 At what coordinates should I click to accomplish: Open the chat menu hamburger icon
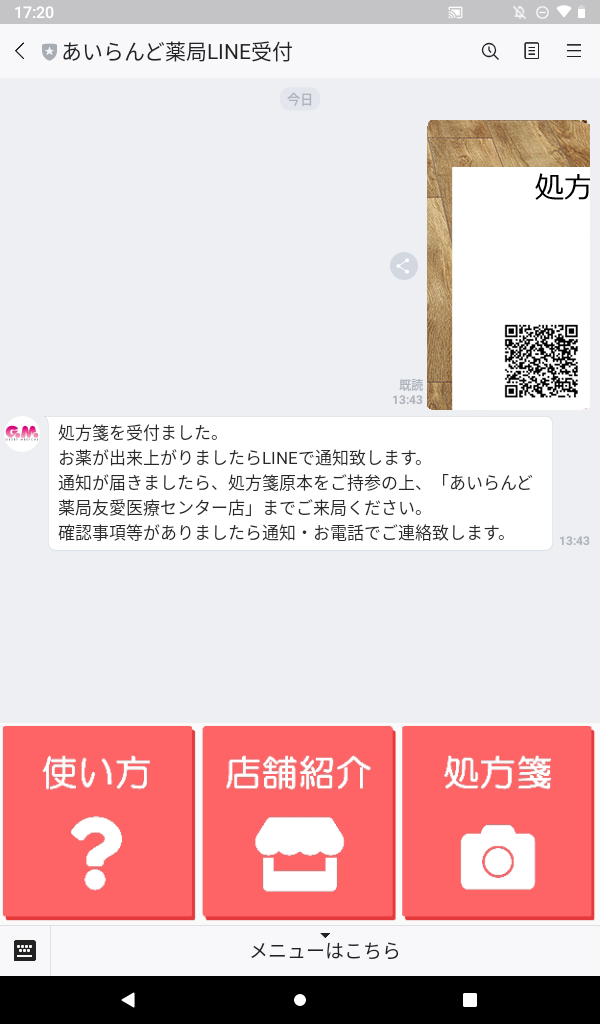point(574,51)
